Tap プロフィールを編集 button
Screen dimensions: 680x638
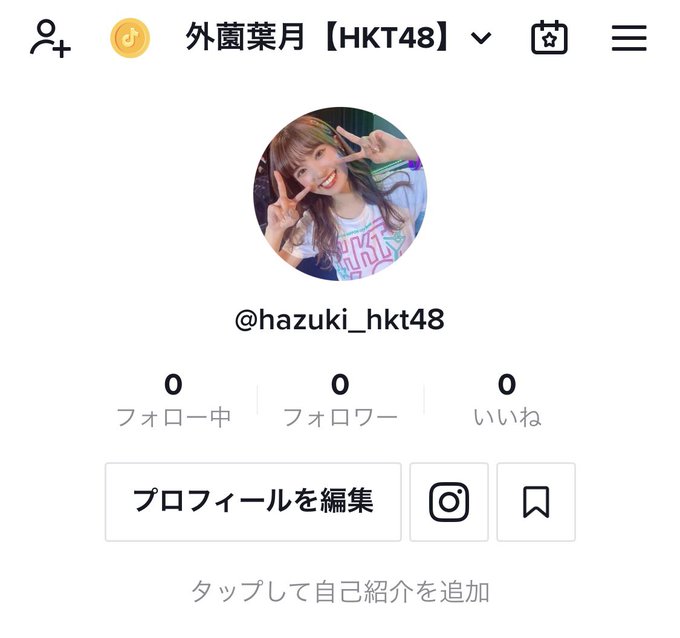pyautogui.click(x=253, y=502)
